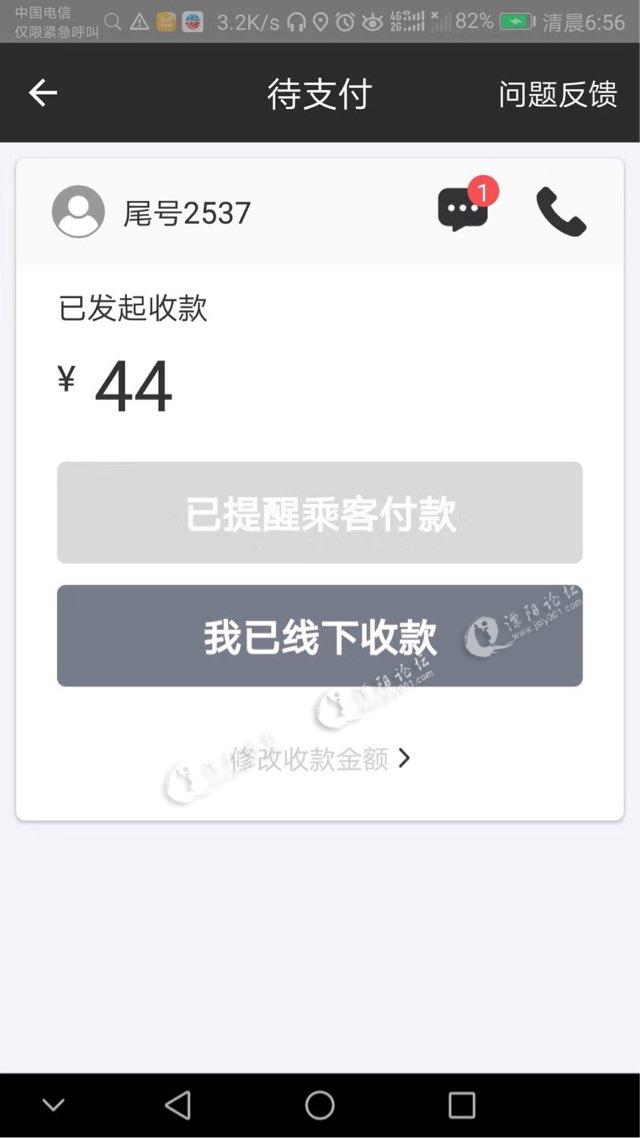
Task: Open passenger messages chat icon
Action: coord(463,210)
